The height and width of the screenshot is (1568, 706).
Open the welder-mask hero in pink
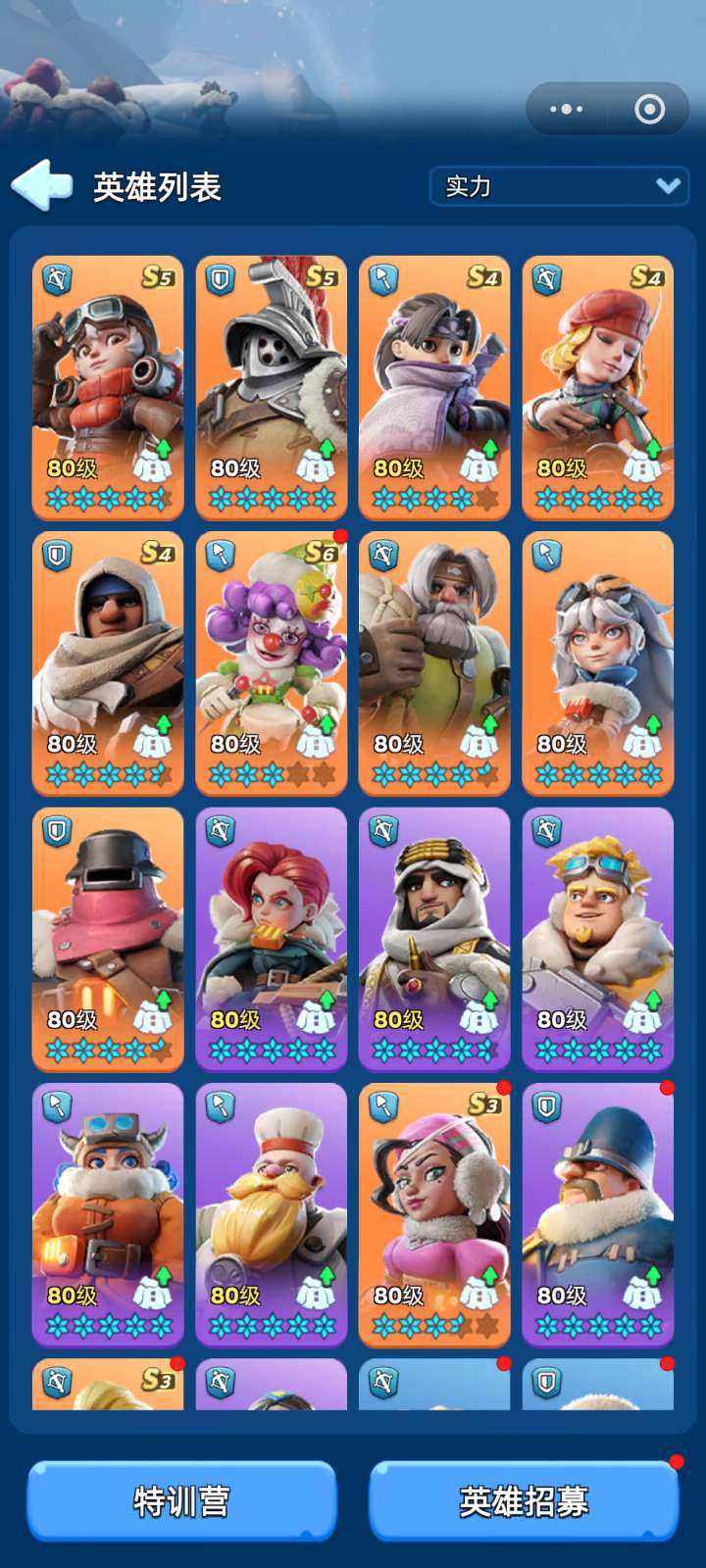point(108,938)
